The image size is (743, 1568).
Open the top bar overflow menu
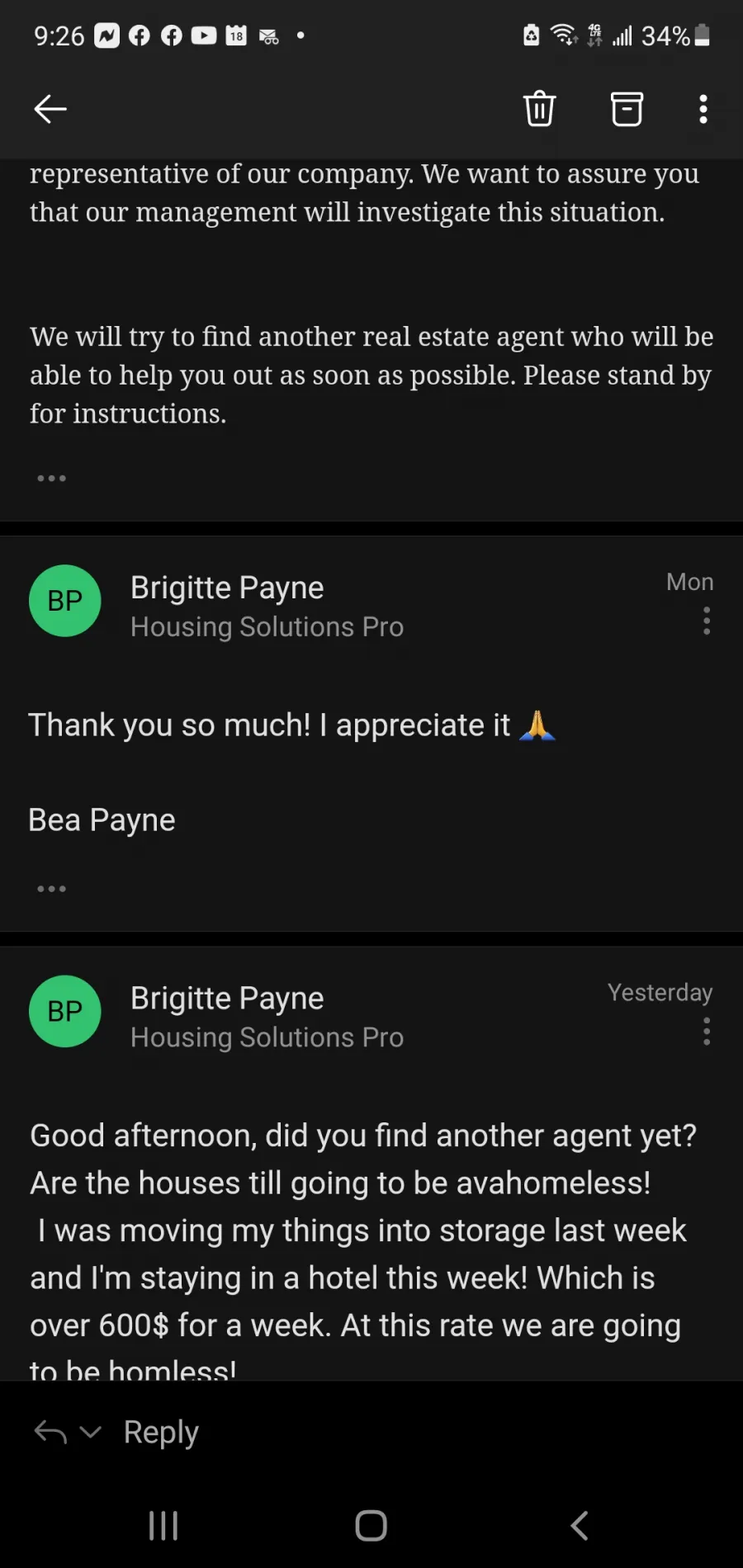[703, 109]
